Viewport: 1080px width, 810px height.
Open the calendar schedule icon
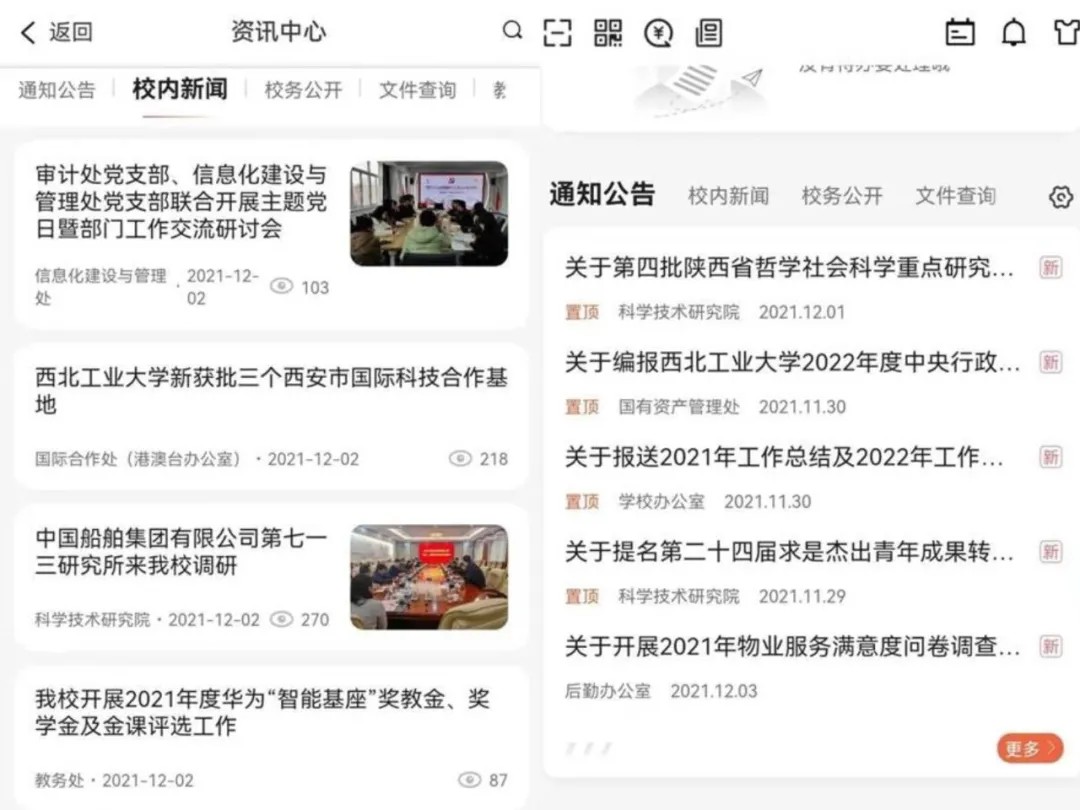point(960,32)
